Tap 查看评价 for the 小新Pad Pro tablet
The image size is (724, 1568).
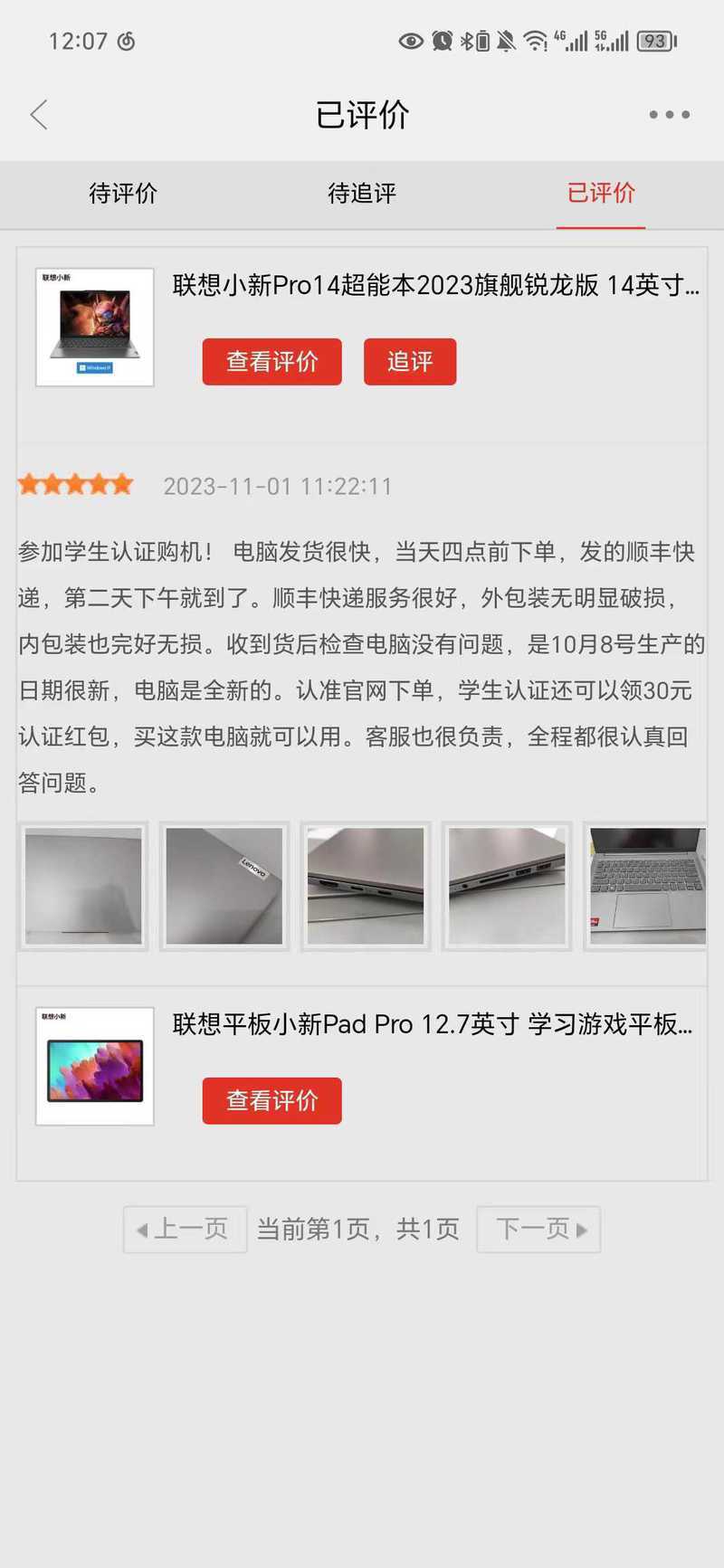[x=271, y=1101]
